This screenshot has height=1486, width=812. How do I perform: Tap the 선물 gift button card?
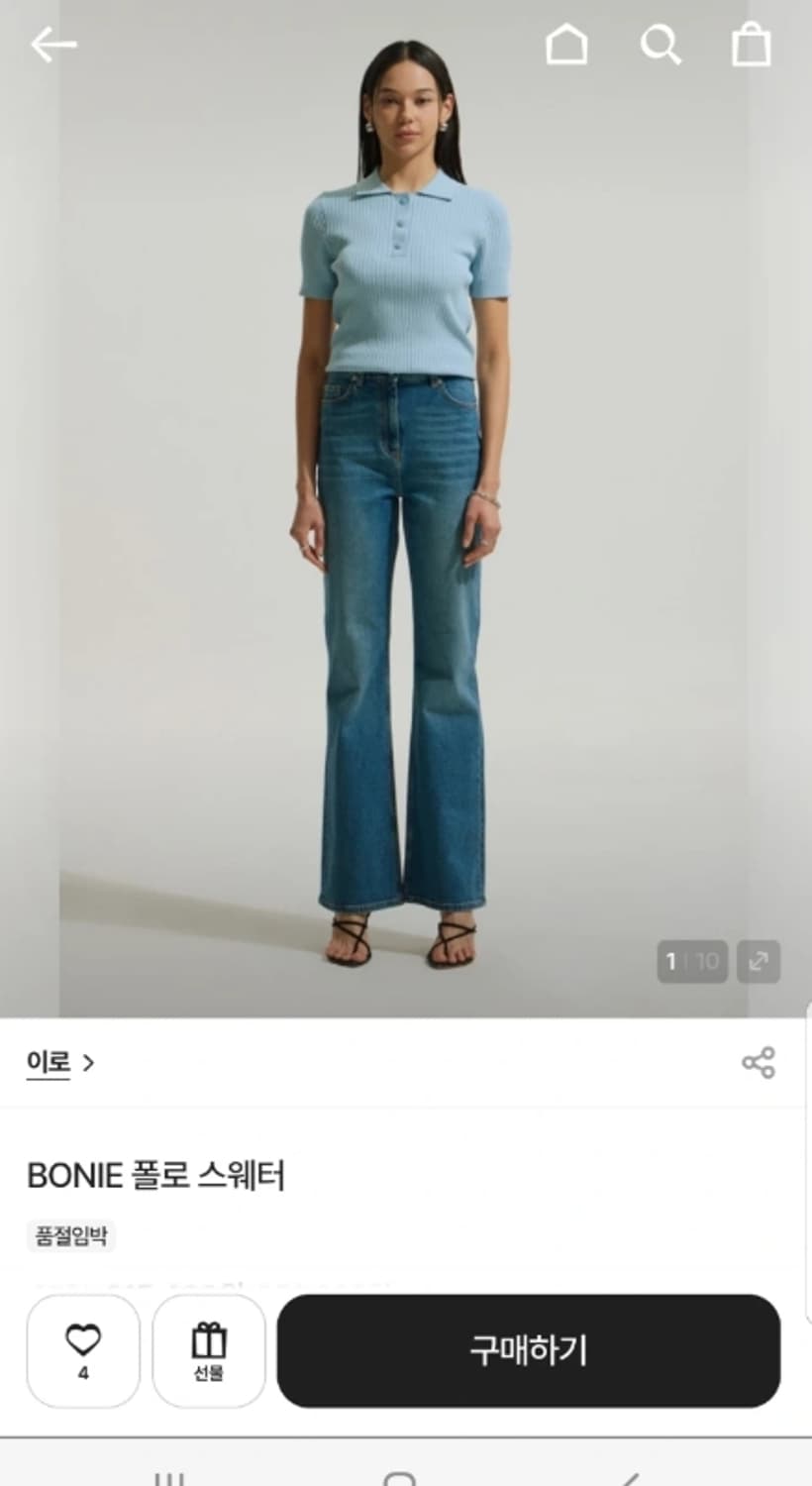pos(209,1350)
